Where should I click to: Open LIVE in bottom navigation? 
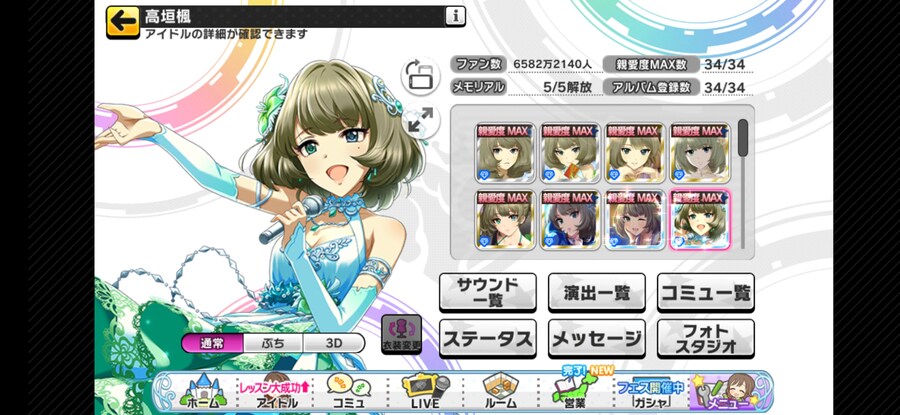coord(425,392)
